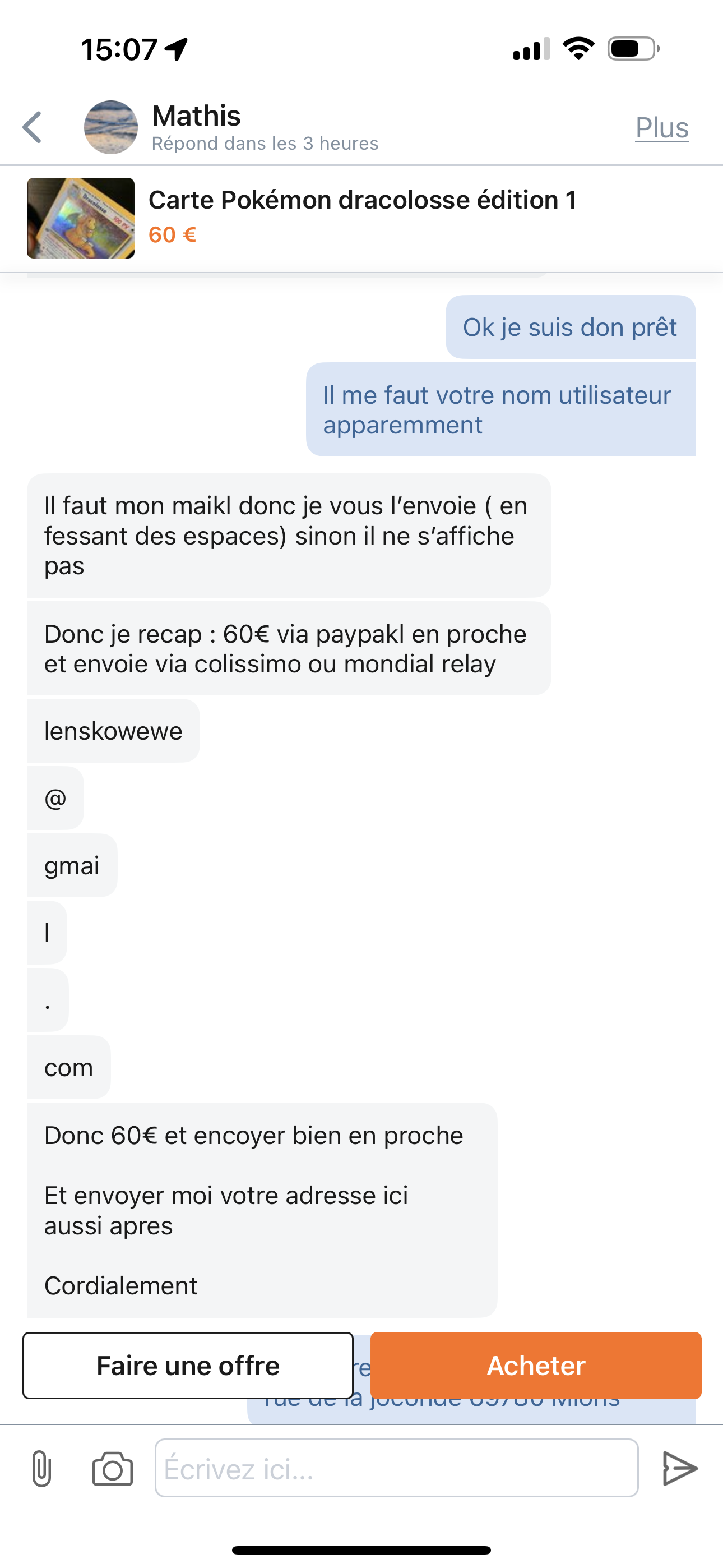The width and height of the screenshot is (723, 1568).
Task: Attach a file with the paperclip icon
Action: (x=41, y=1468)
